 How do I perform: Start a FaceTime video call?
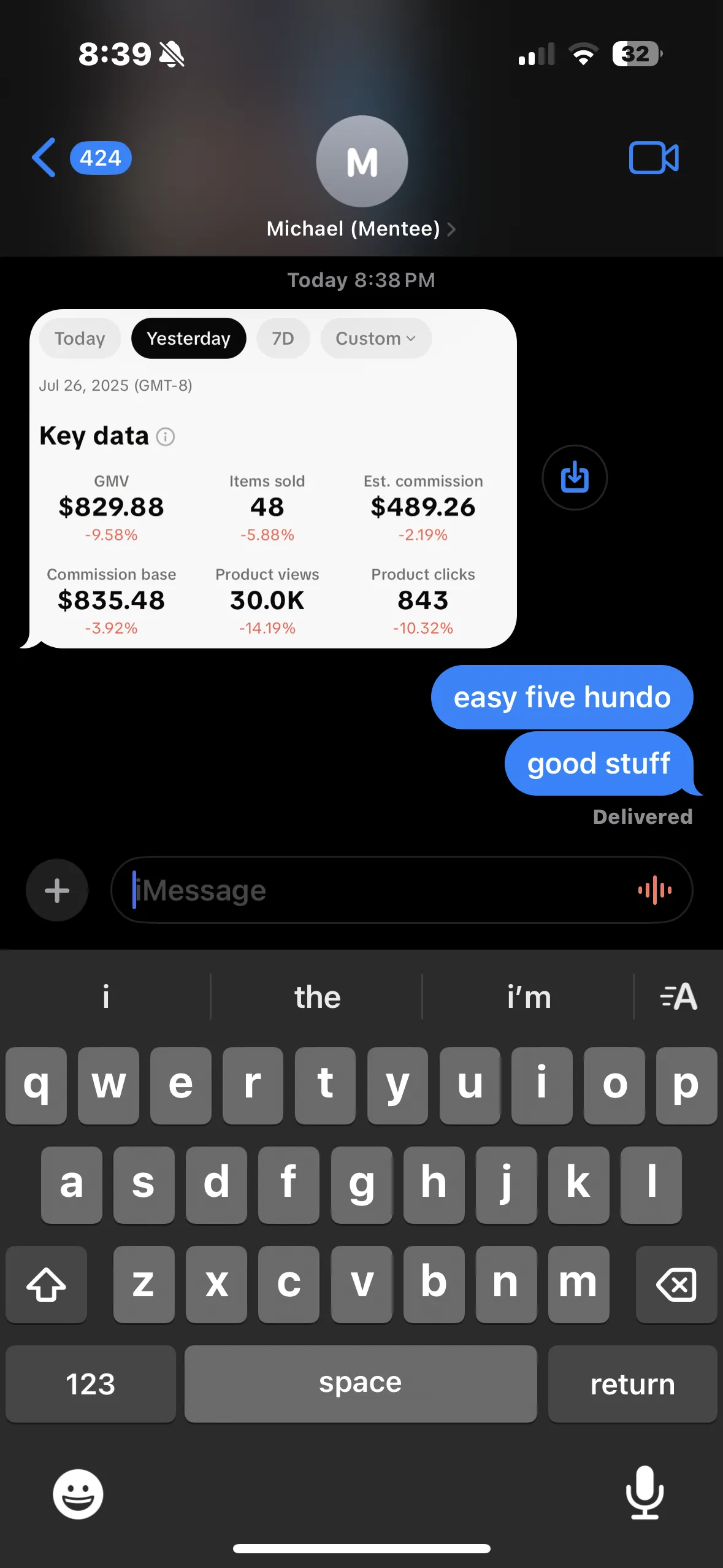click(654, 158)
